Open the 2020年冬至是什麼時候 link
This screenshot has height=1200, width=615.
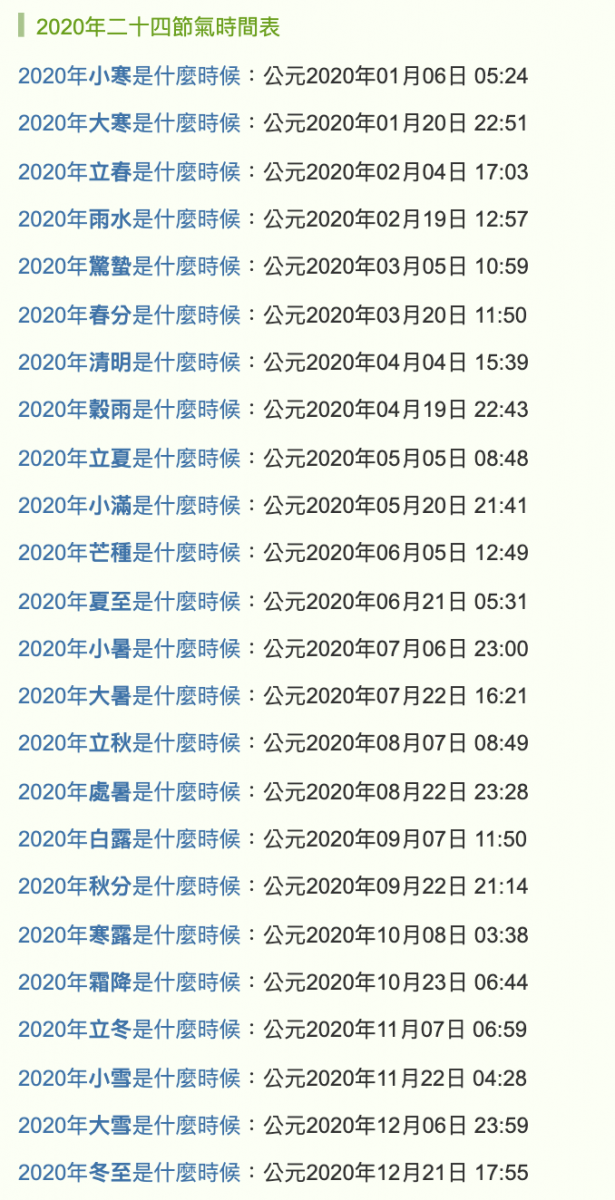click(130, 1173)
